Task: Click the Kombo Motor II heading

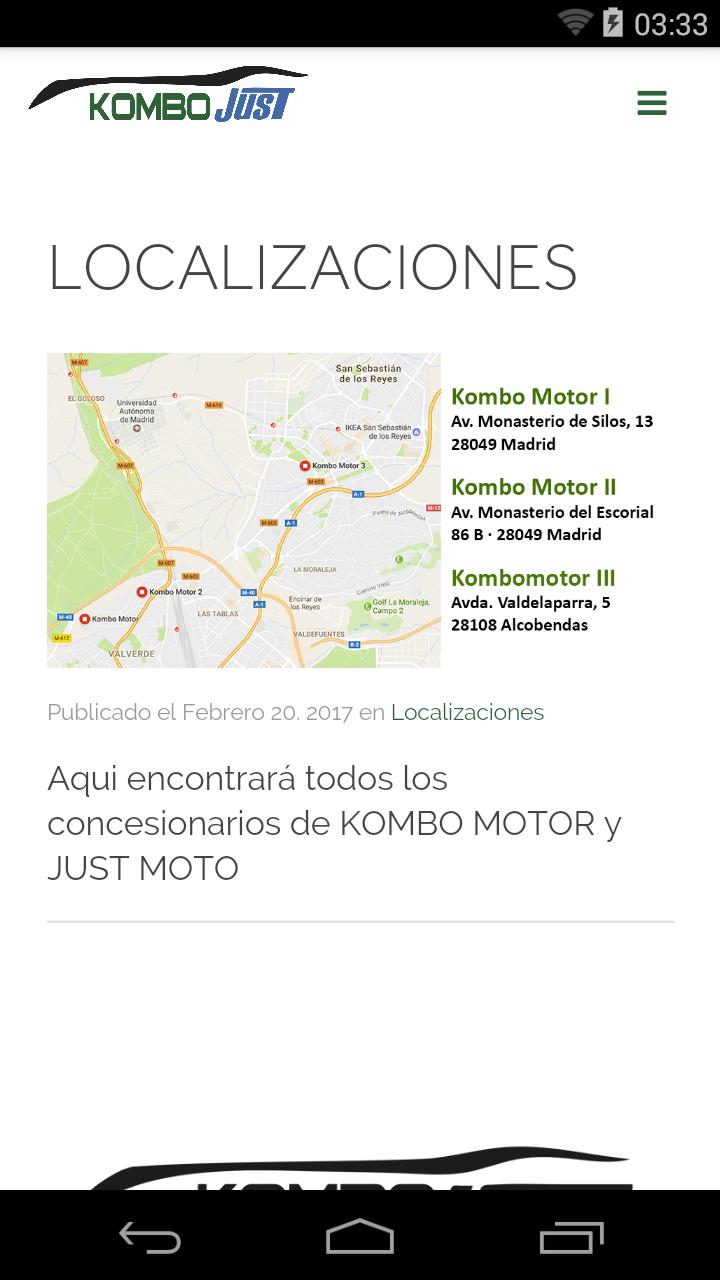Action: 532,487
